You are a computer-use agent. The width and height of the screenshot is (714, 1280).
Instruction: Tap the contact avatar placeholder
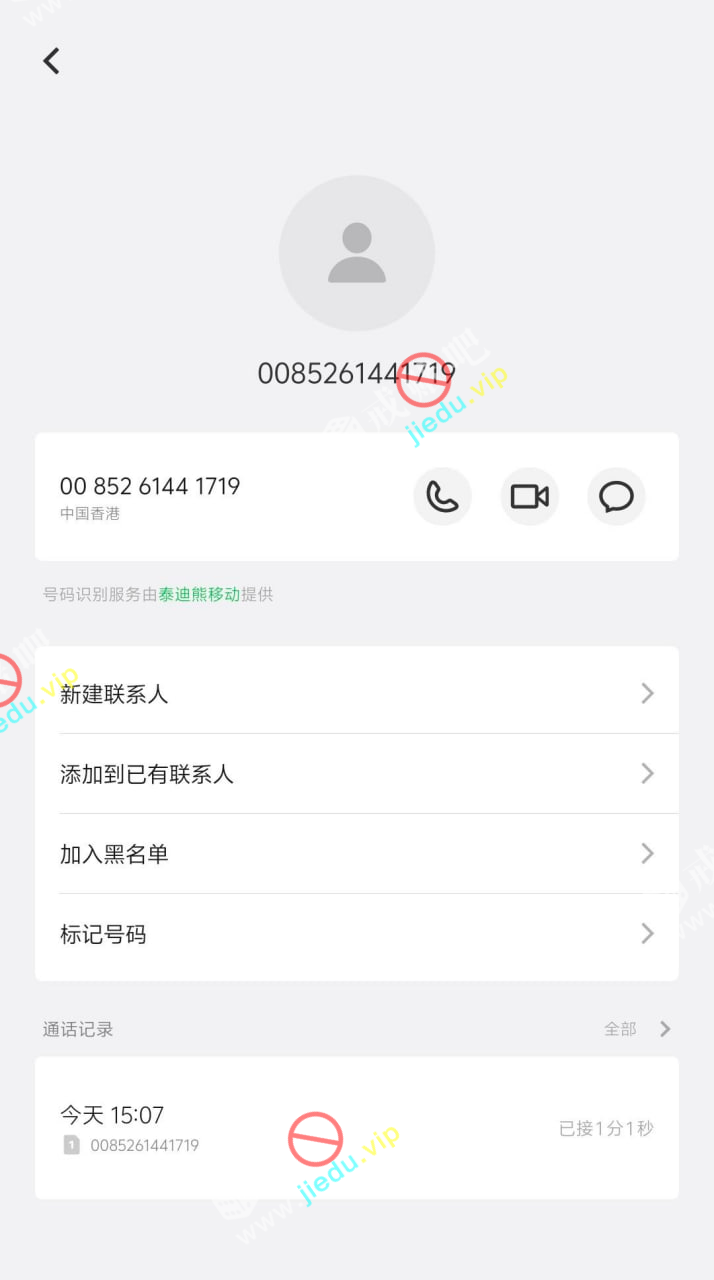(357, 253)
